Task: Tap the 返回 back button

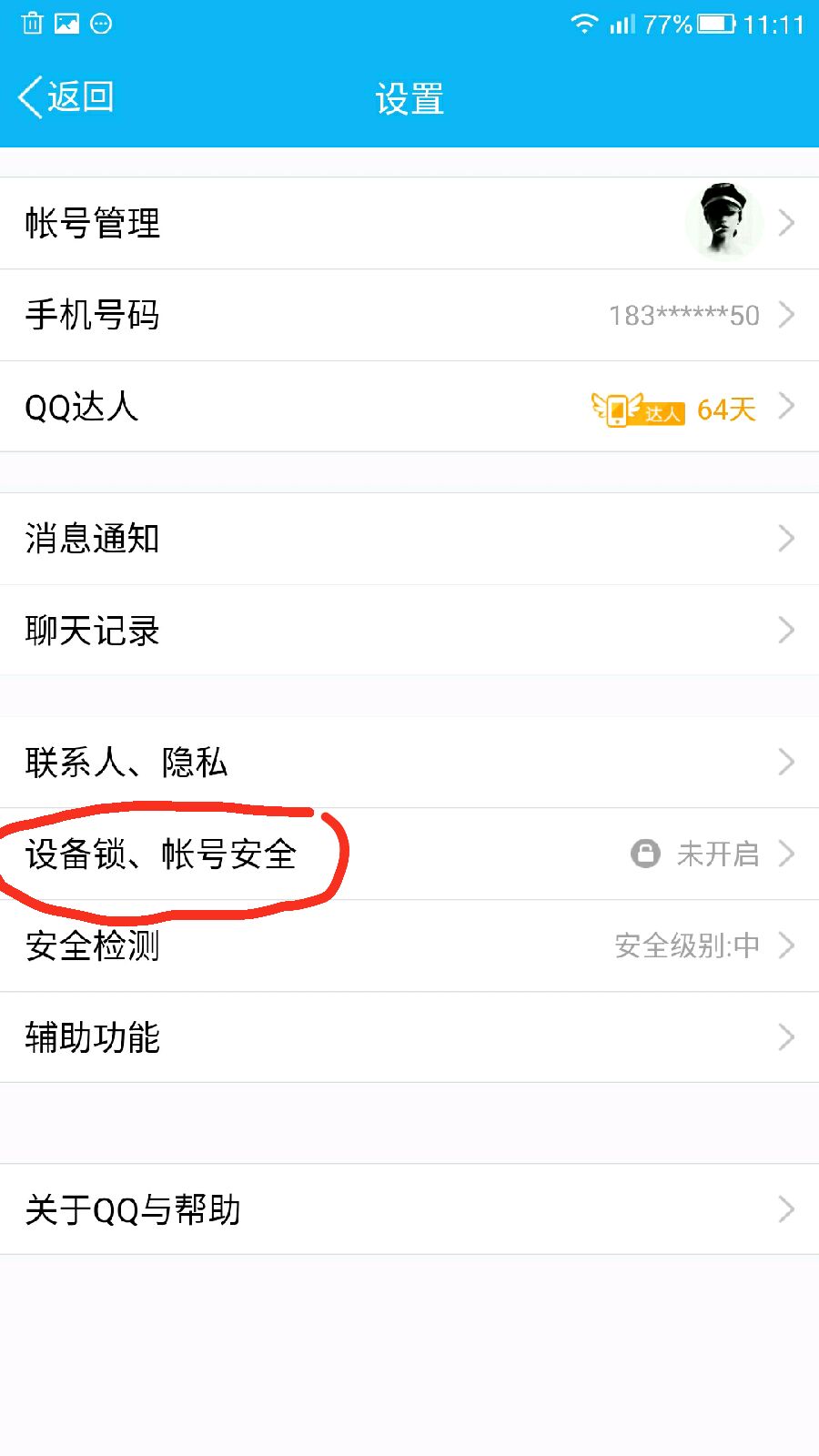Action: (66, 96)
